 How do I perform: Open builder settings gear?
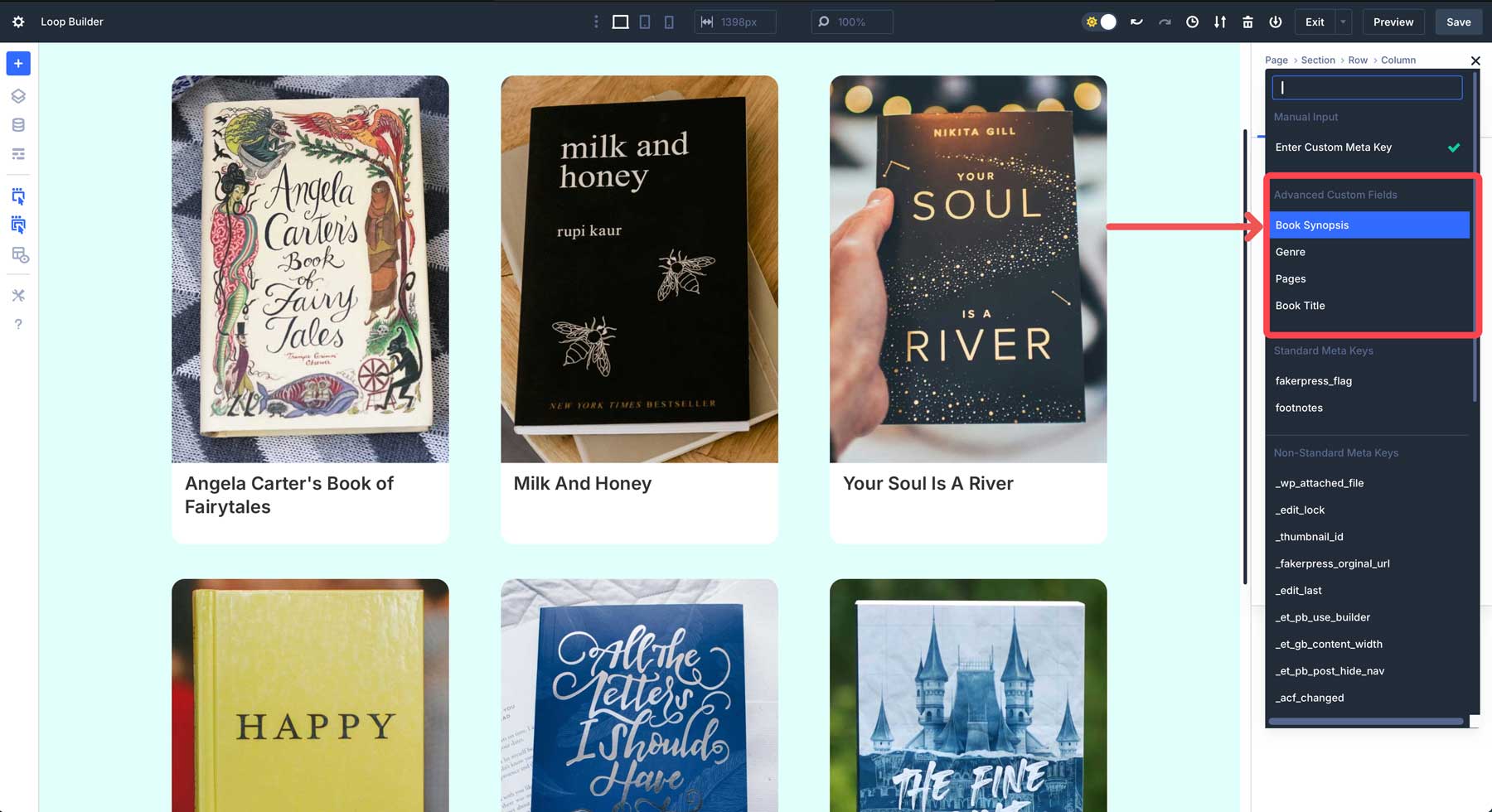tap(18, 22)
